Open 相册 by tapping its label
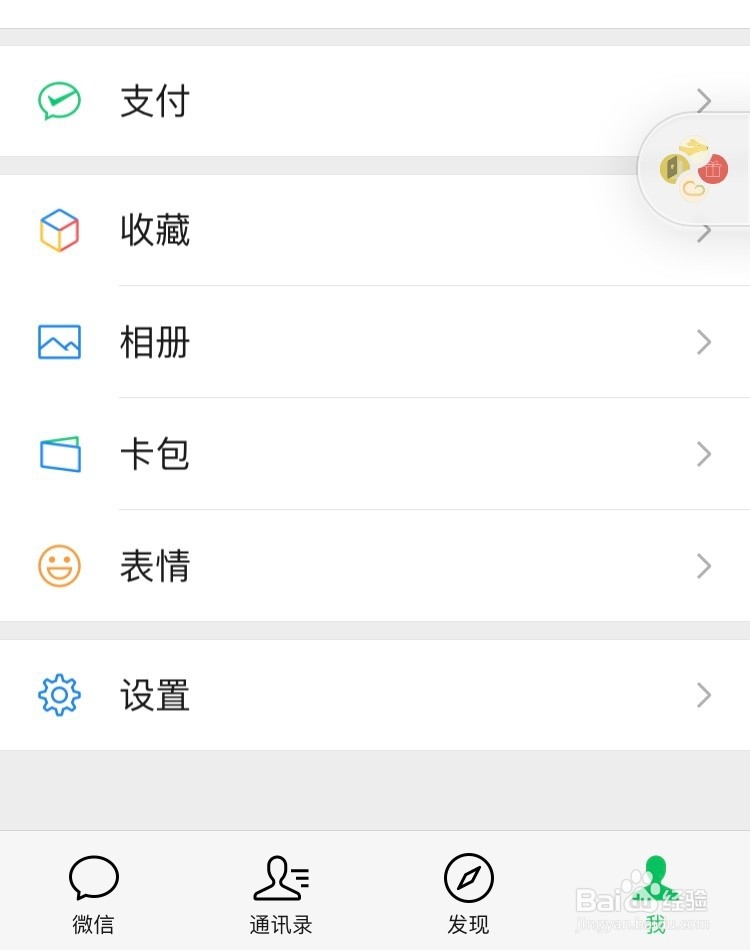The width and height of the screenshot is (750, 950). (155, 342)
